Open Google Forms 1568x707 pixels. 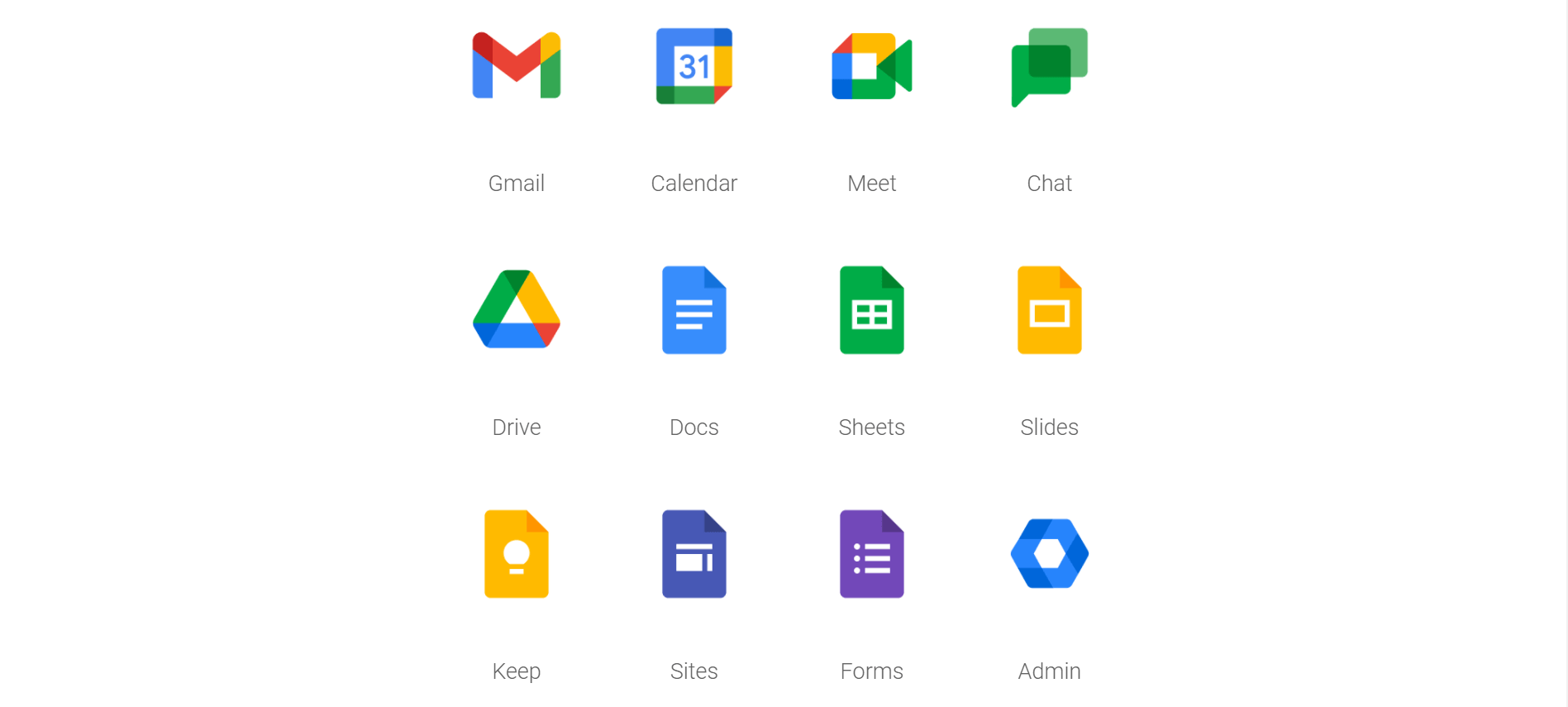[x=871, y=554]
